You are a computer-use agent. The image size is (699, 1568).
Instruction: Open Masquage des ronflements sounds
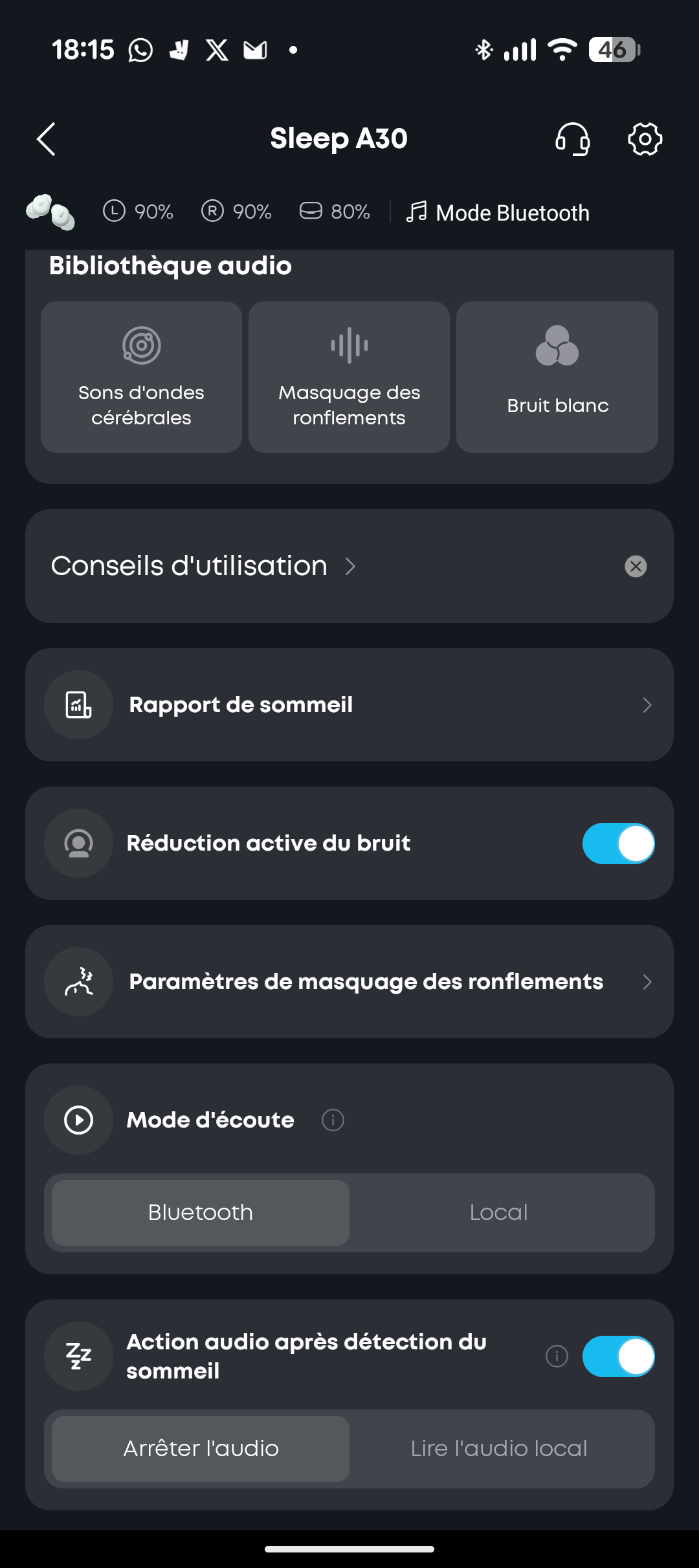click(x=349, y=377)
